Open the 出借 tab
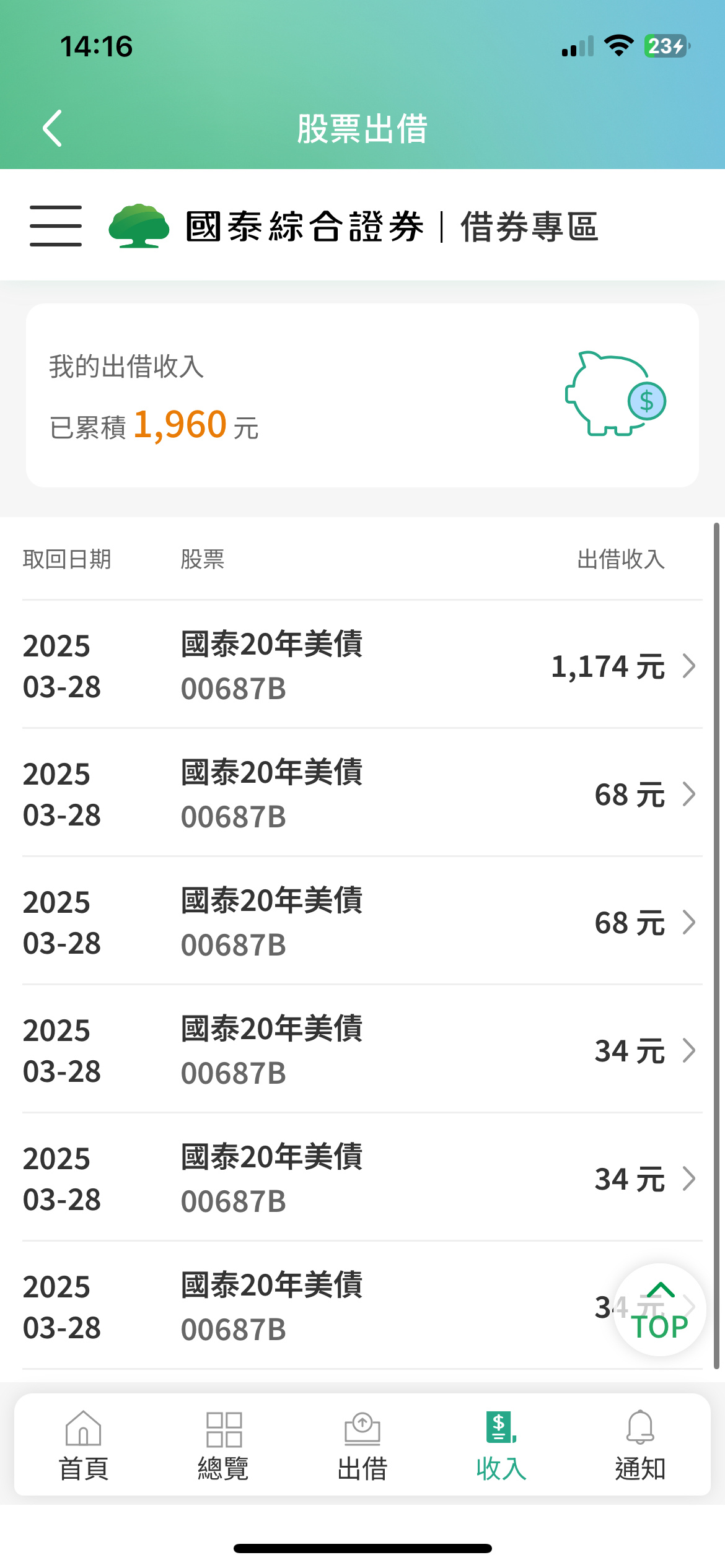This screenshot has height=1568, width=725. click(362, 1445)
